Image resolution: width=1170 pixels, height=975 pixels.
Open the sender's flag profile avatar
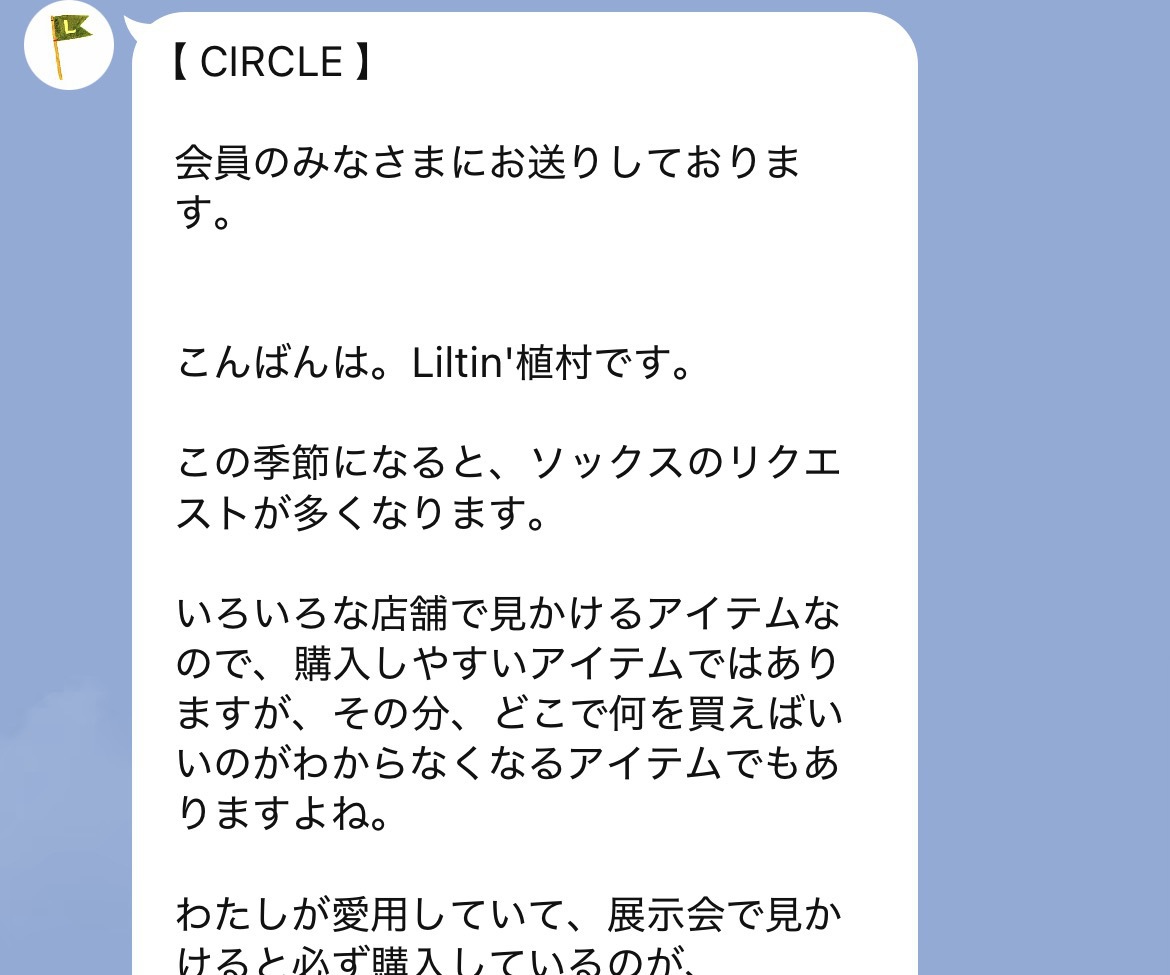[x=69, y=46]
